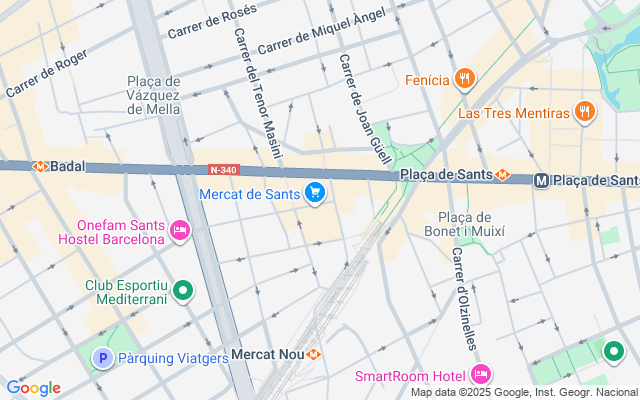640x400 pixels.
Task: Select Club Esportiu Mediterrani marker
Action: 183,291
